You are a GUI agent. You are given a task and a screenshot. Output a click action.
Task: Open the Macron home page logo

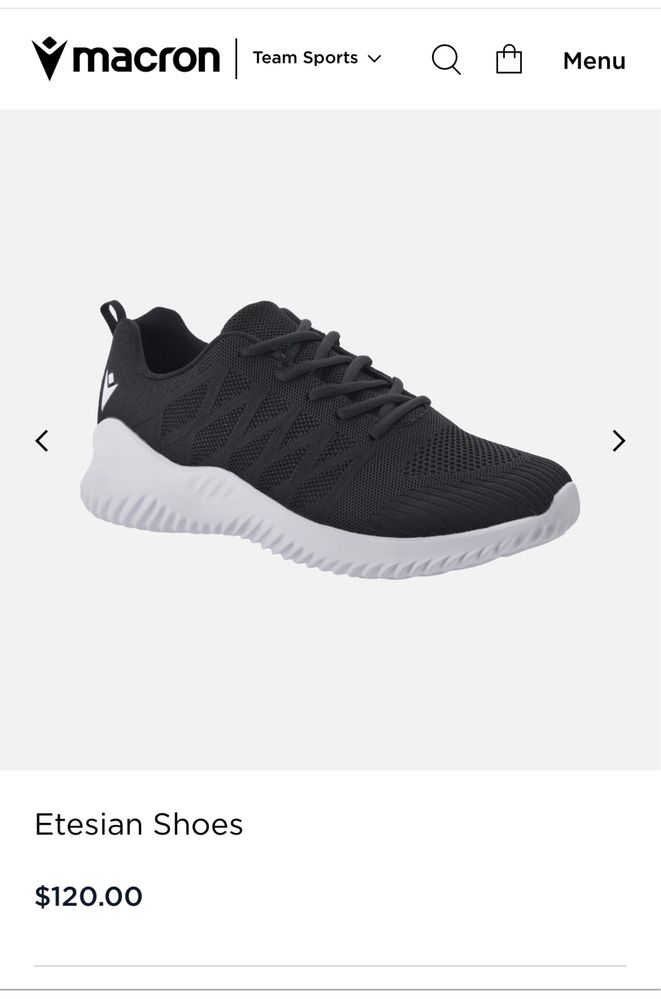126,58
